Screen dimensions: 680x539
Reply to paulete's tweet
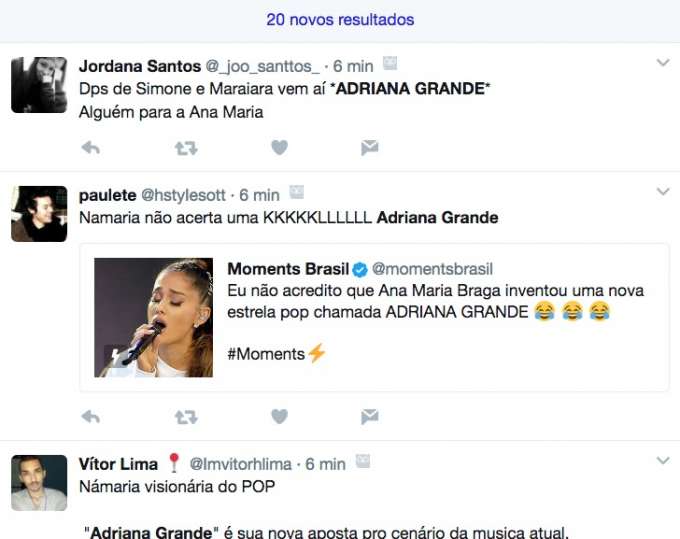90,416
